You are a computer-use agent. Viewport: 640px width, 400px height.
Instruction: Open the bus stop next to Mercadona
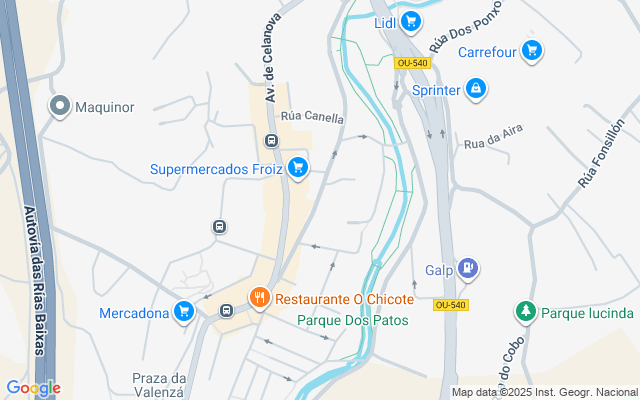[x=227, y=311]
